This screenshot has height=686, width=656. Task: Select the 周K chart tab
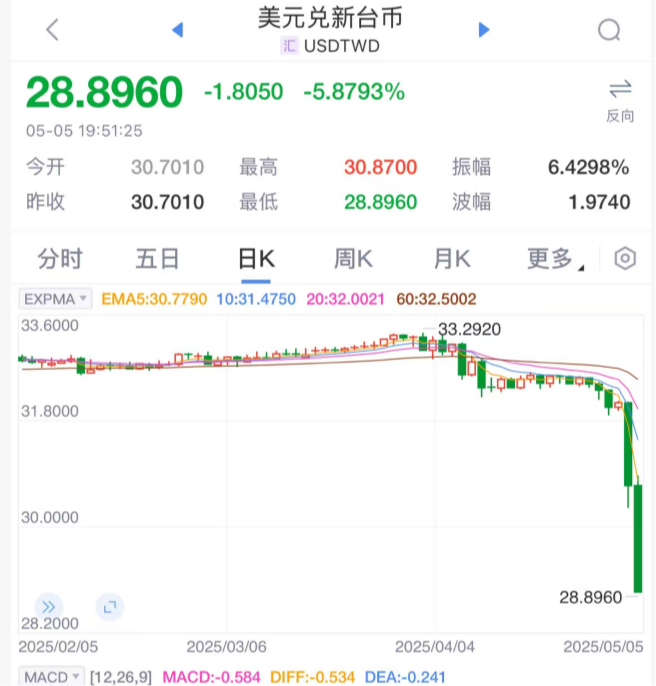(353, 259)
